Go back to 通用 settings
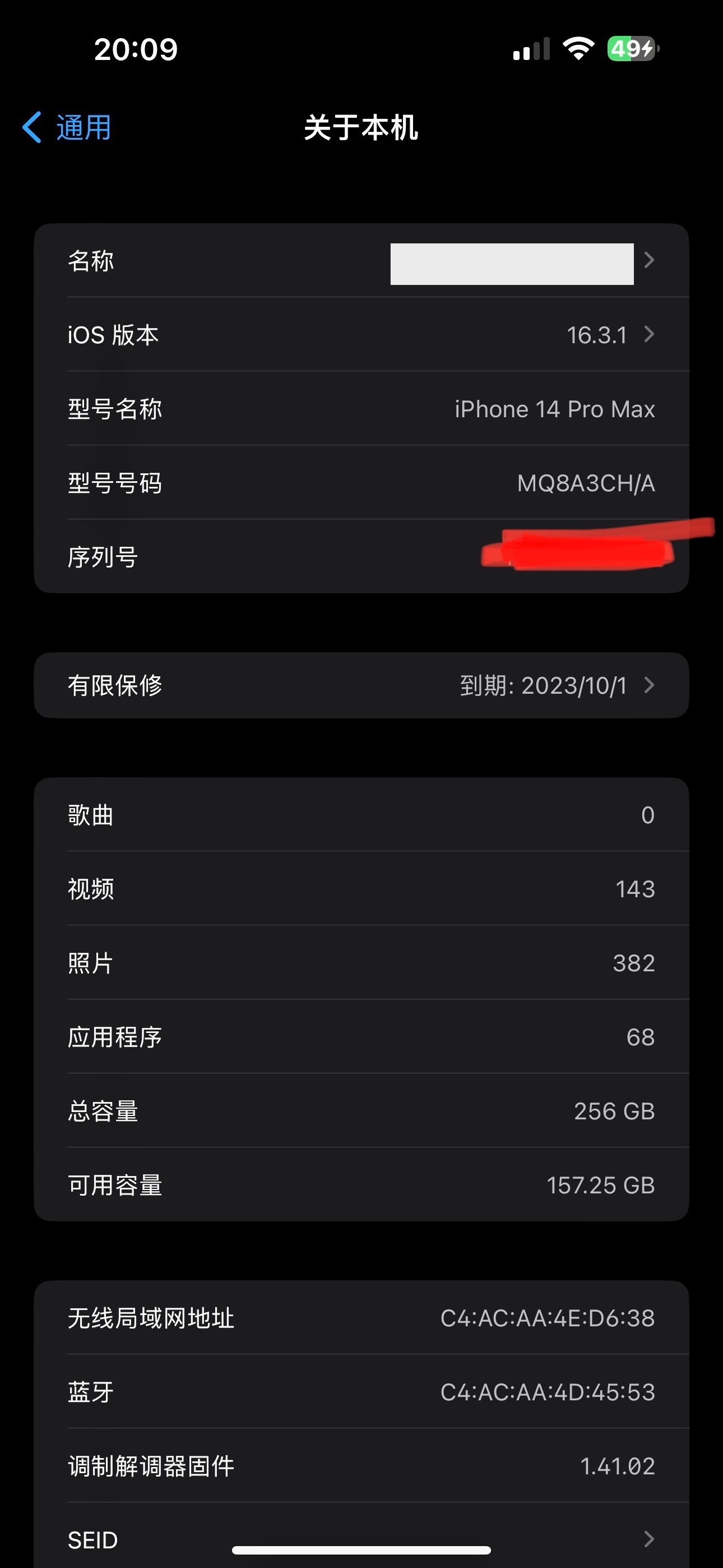723x1568 pixels. coord(67,127)
